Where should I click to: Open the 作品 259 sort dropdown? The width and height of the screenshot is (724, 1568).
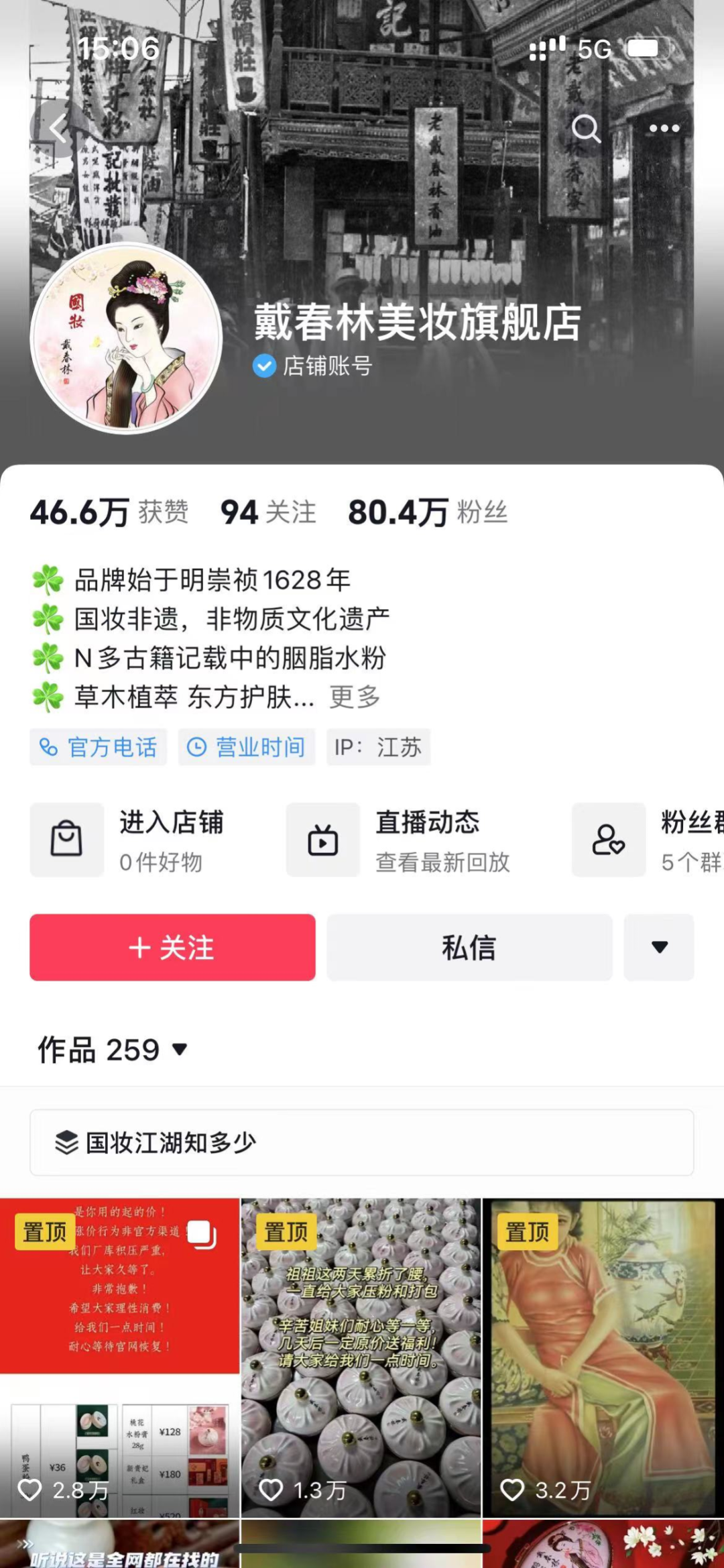coord(113,1050)
